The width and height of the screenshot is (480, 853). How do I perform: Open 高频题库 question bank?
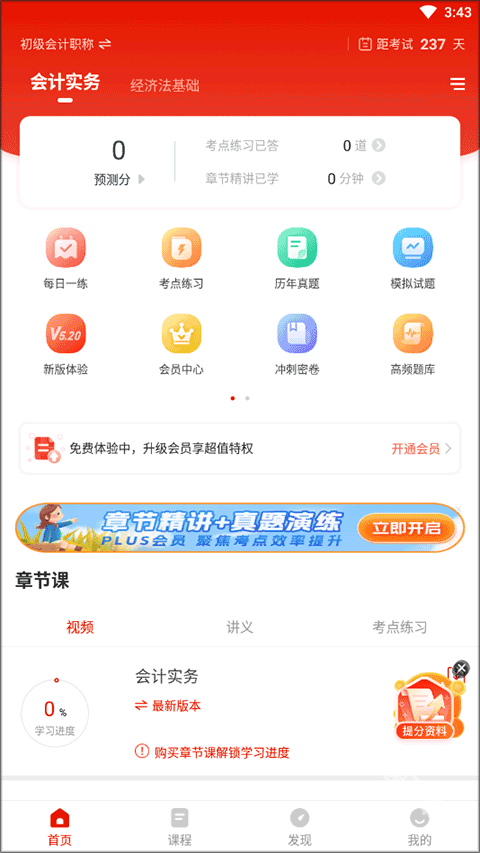tap(413, 345)
